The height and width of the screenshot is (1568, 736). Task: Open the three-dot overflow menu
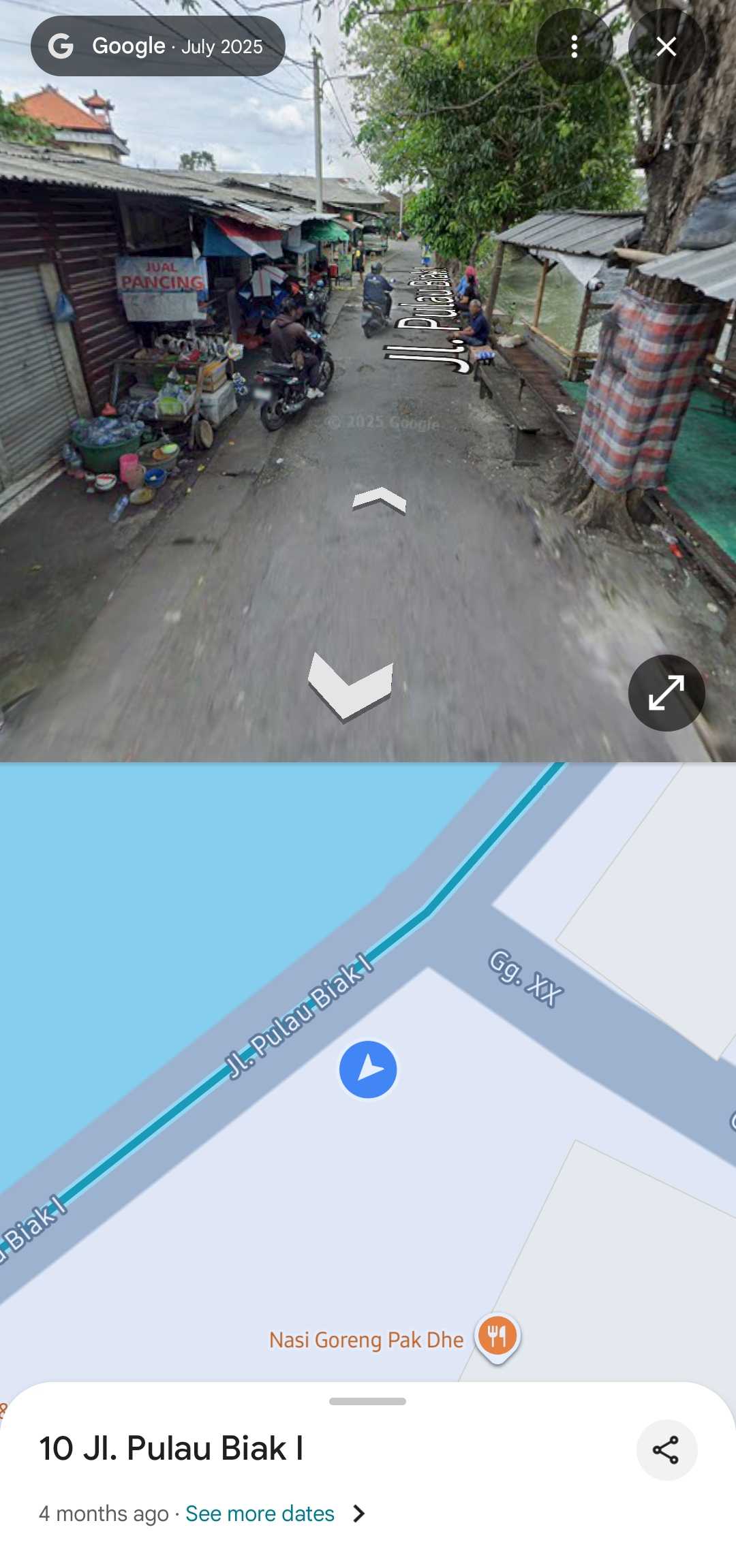click(574, 46)
